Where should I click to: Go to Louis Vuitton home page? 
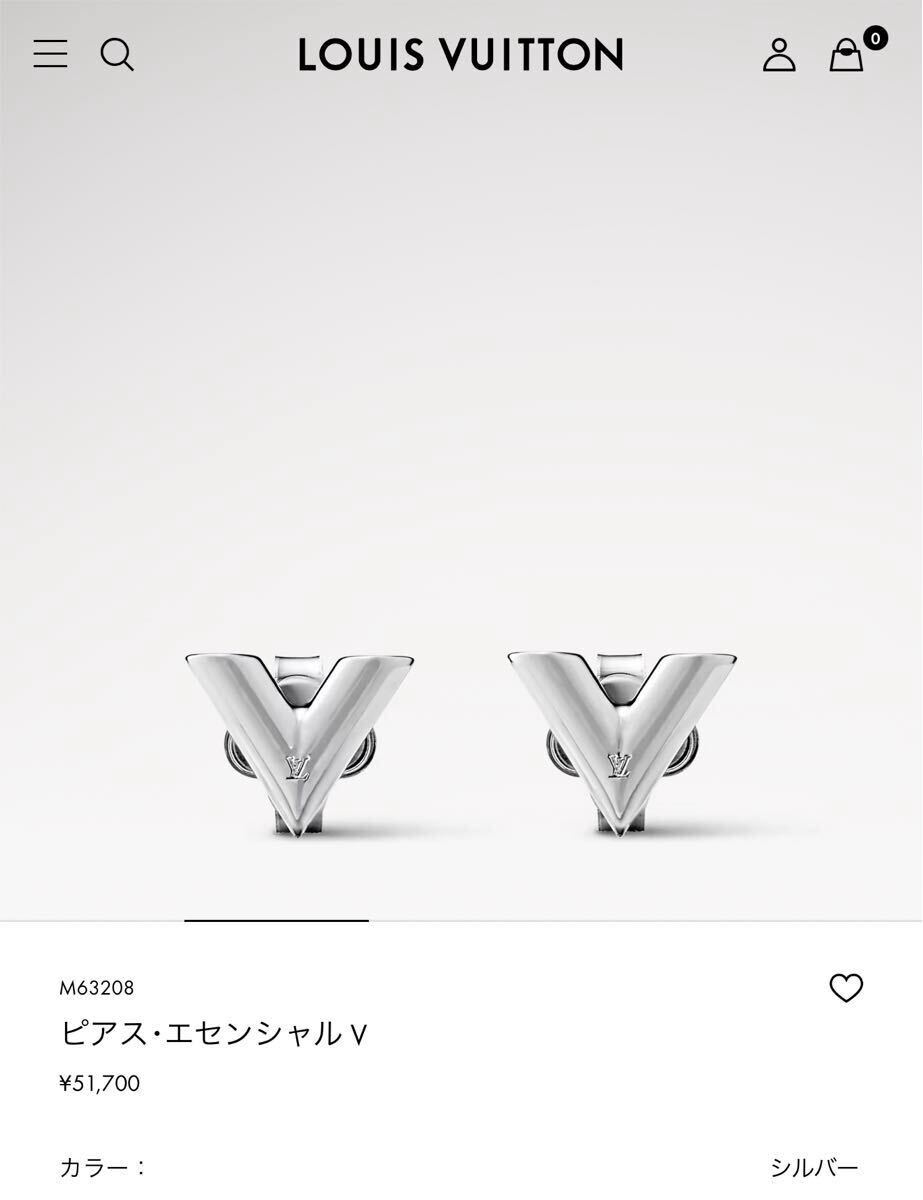(x=461, y=55)
